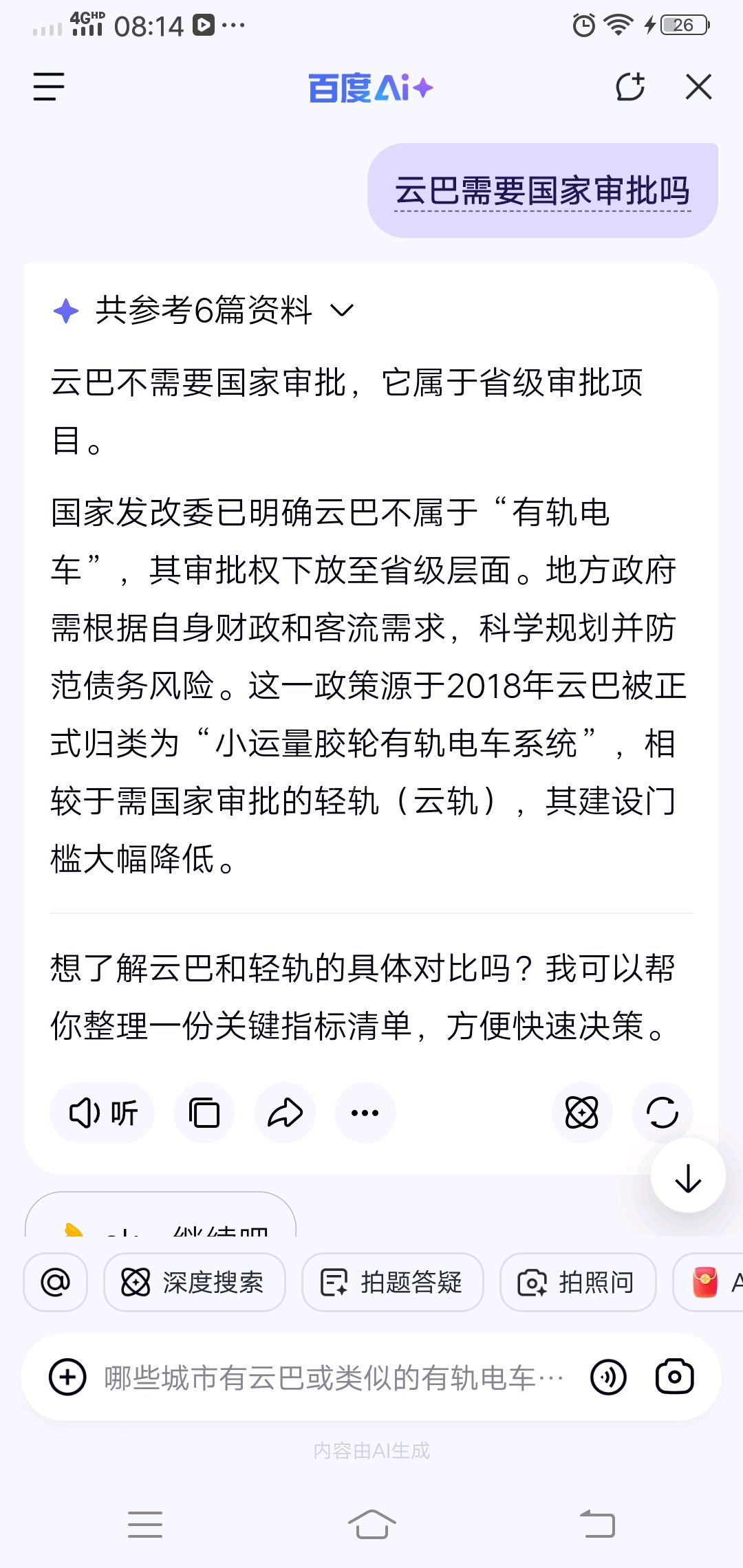
Task: Start a new chat
Action: click(x=629, y=87)
